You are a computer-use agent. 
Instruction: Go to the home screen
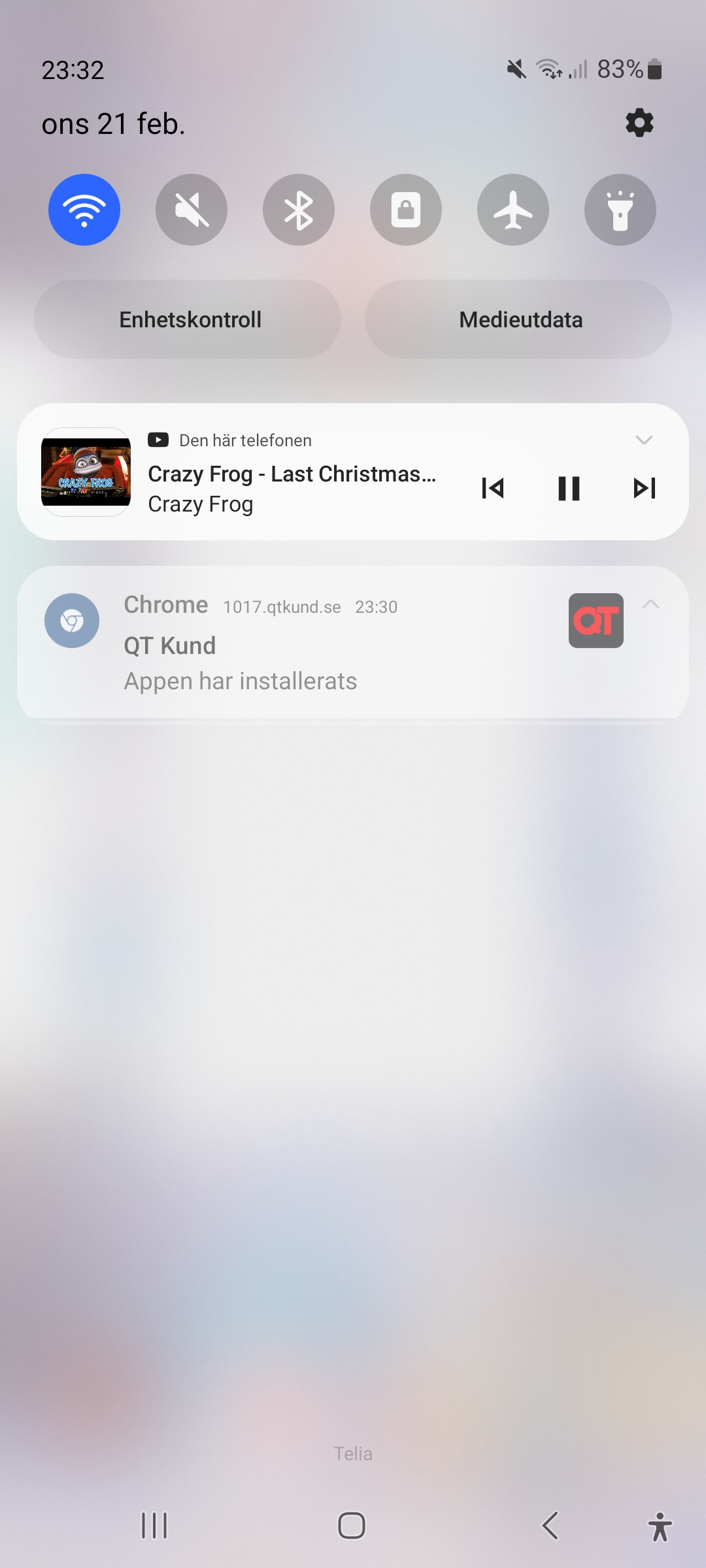[352, 1526]
